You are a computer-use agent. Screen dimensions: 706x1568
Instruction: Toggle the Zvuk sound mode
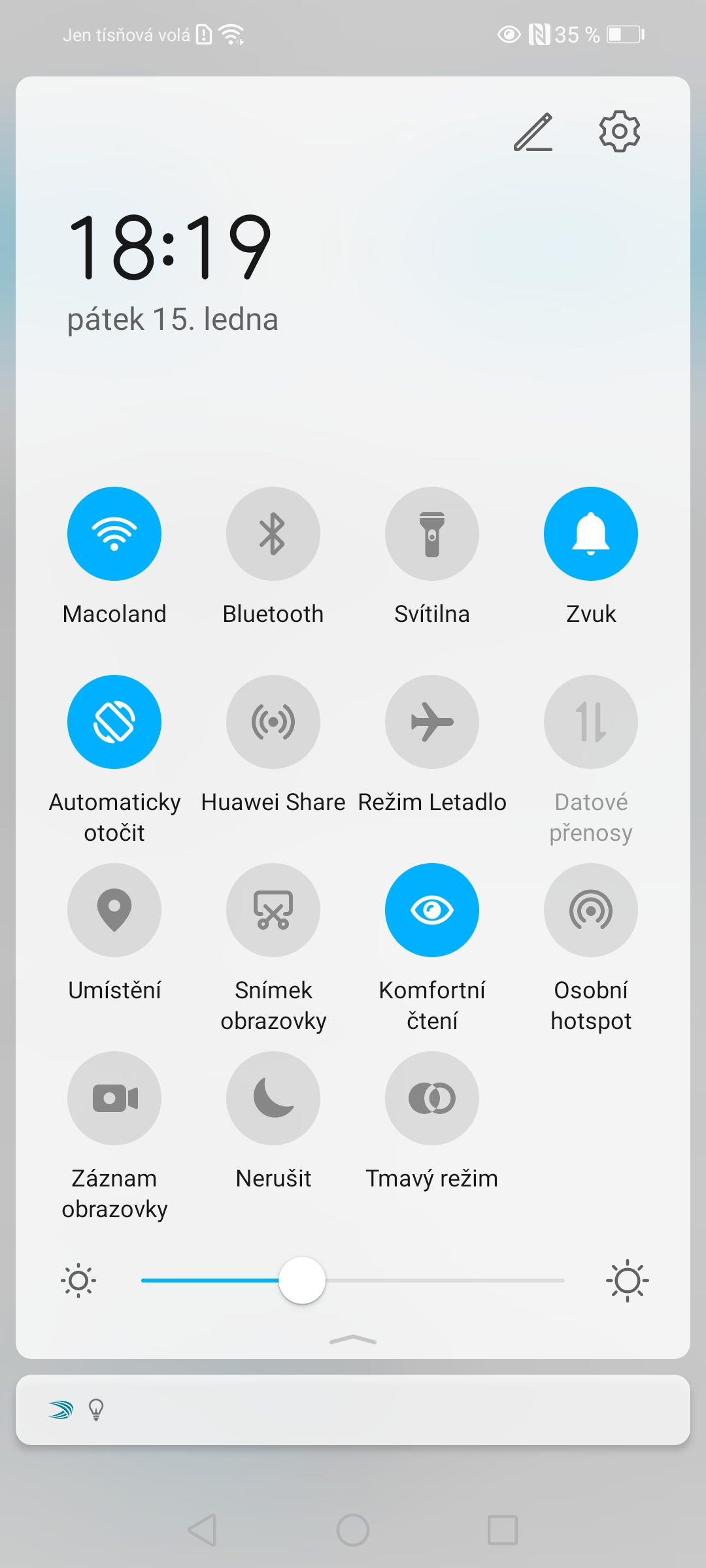591,534
